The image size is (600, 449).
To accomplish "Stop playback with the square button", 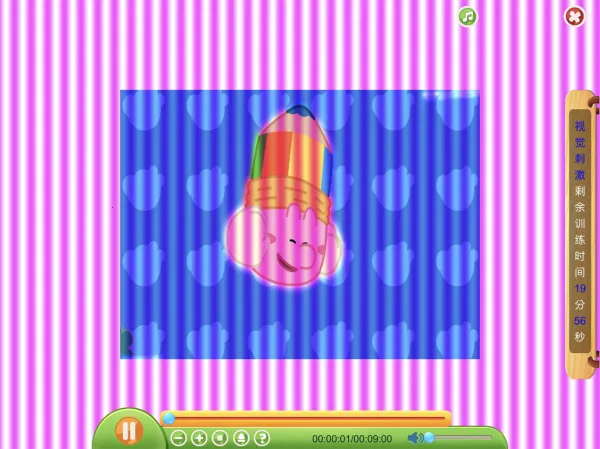I will click(x=220, y=438).
